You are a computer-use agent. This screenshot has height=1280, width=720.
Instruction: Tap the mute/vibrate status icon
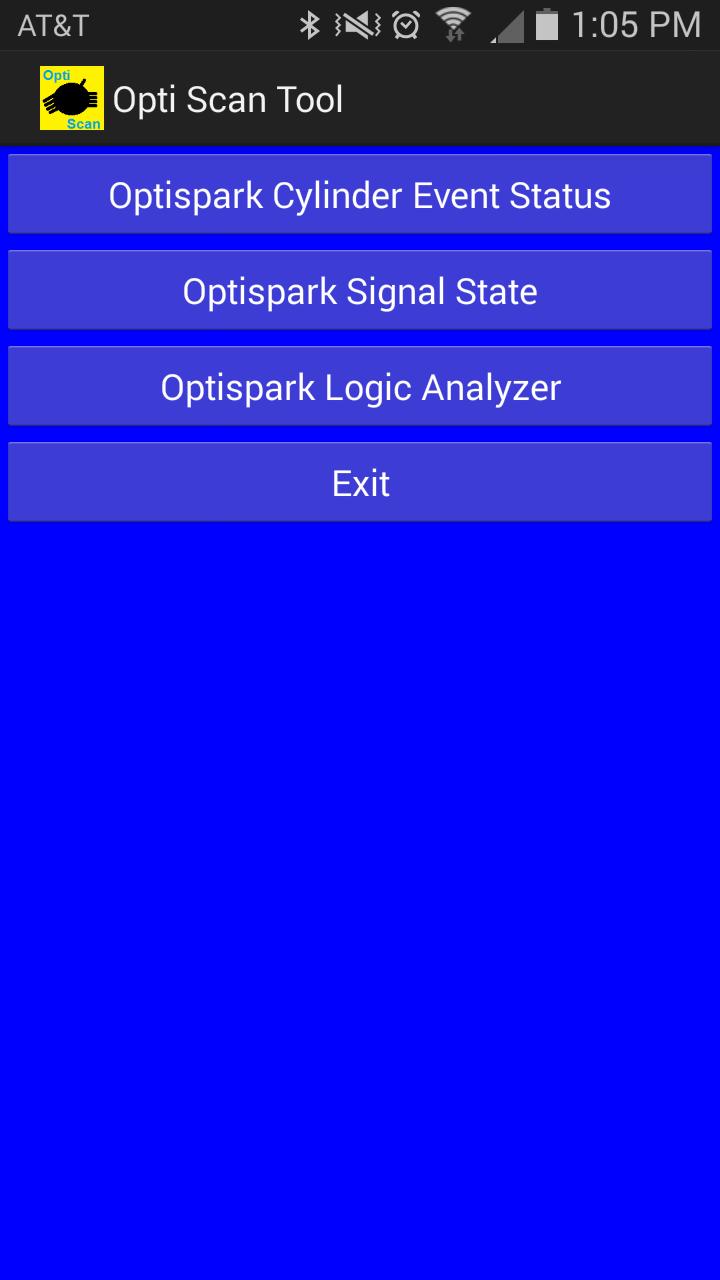click(358, 25)
